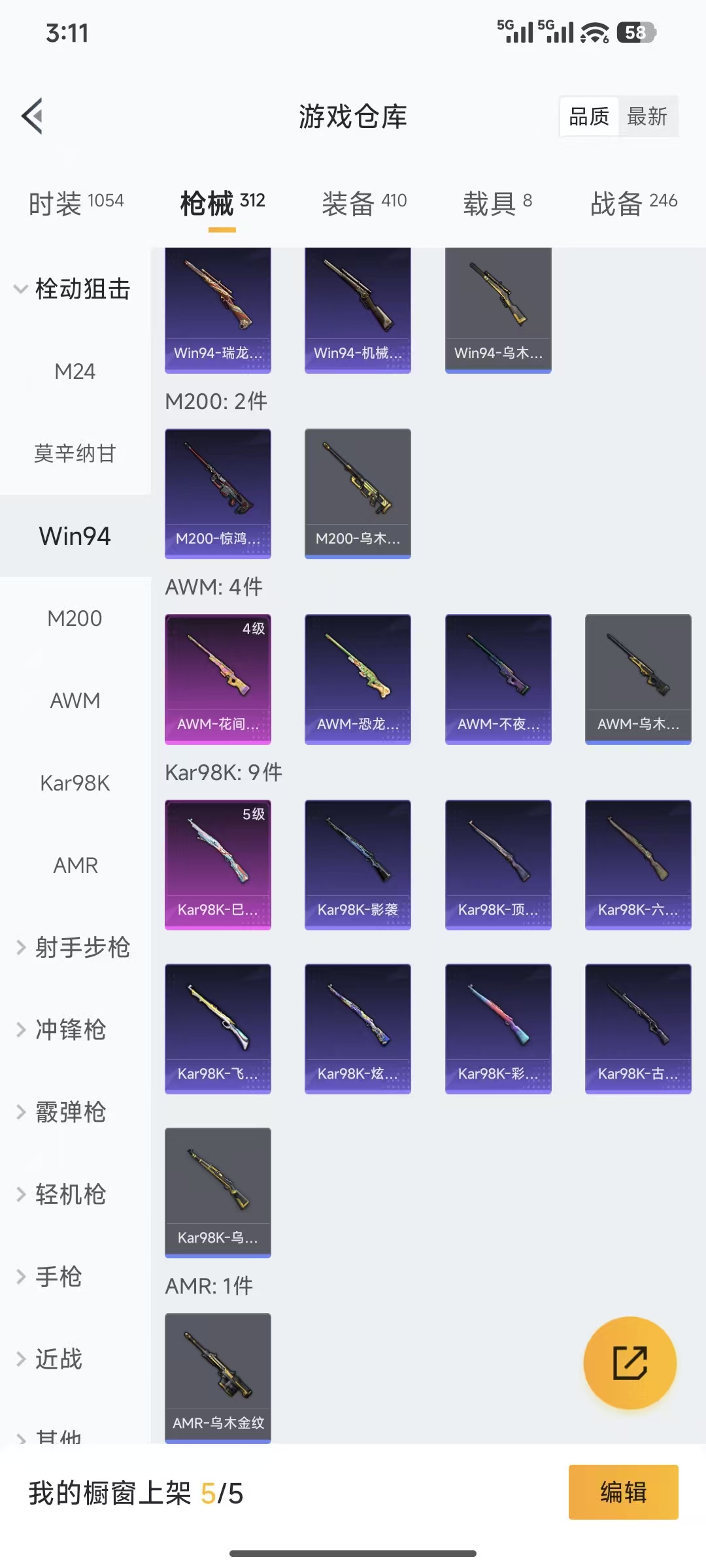This screenshot has height=1568, width=706.
Task: Open the Win94-瑞龙 weapon skin
Action: pyautogui.click(x=218, y=308)
